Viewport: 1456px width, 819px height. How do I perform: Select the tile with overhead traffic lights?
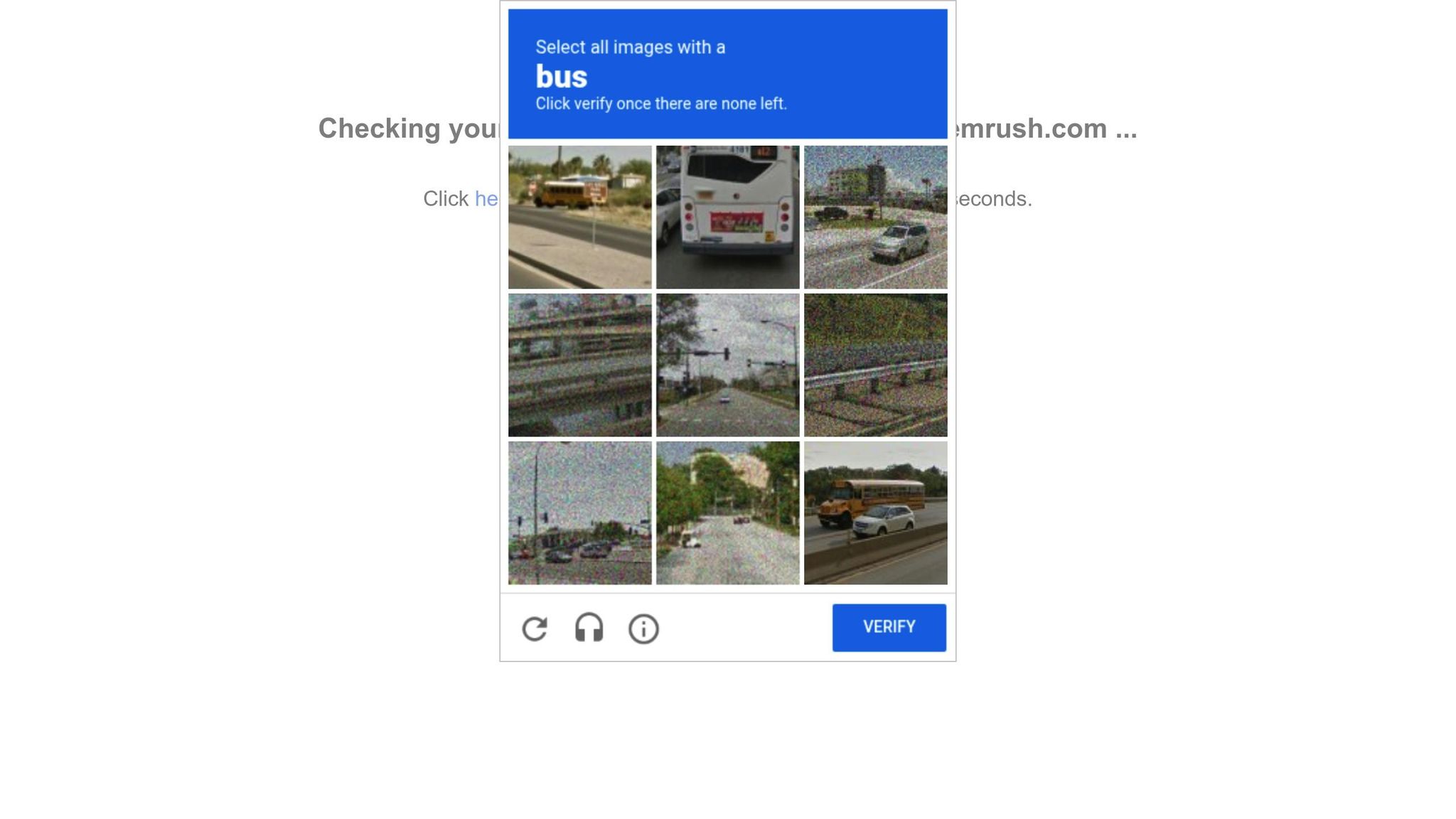pyautogui.click(x=727, y=365)
